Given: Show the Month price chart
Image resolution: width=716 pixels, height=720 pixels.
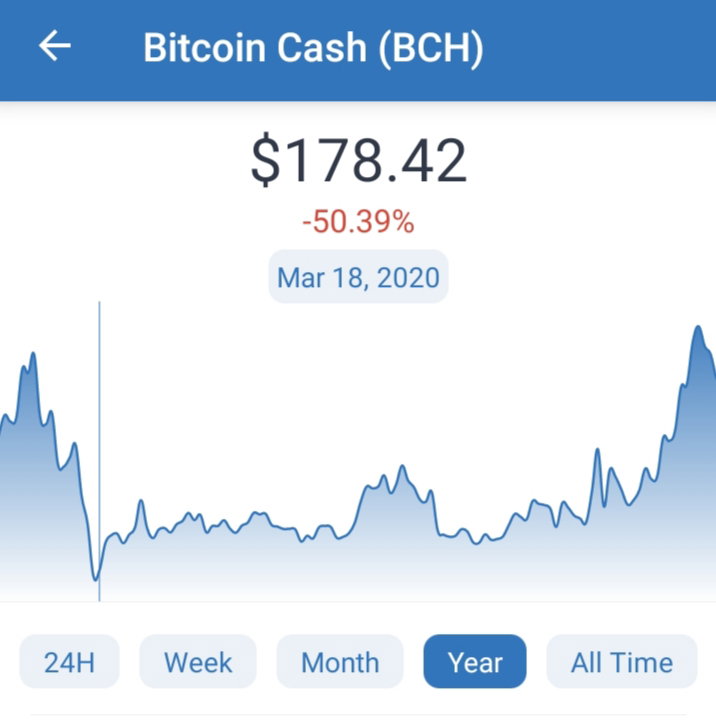Looking at the screenshot, I should click(x=340, y=662).
